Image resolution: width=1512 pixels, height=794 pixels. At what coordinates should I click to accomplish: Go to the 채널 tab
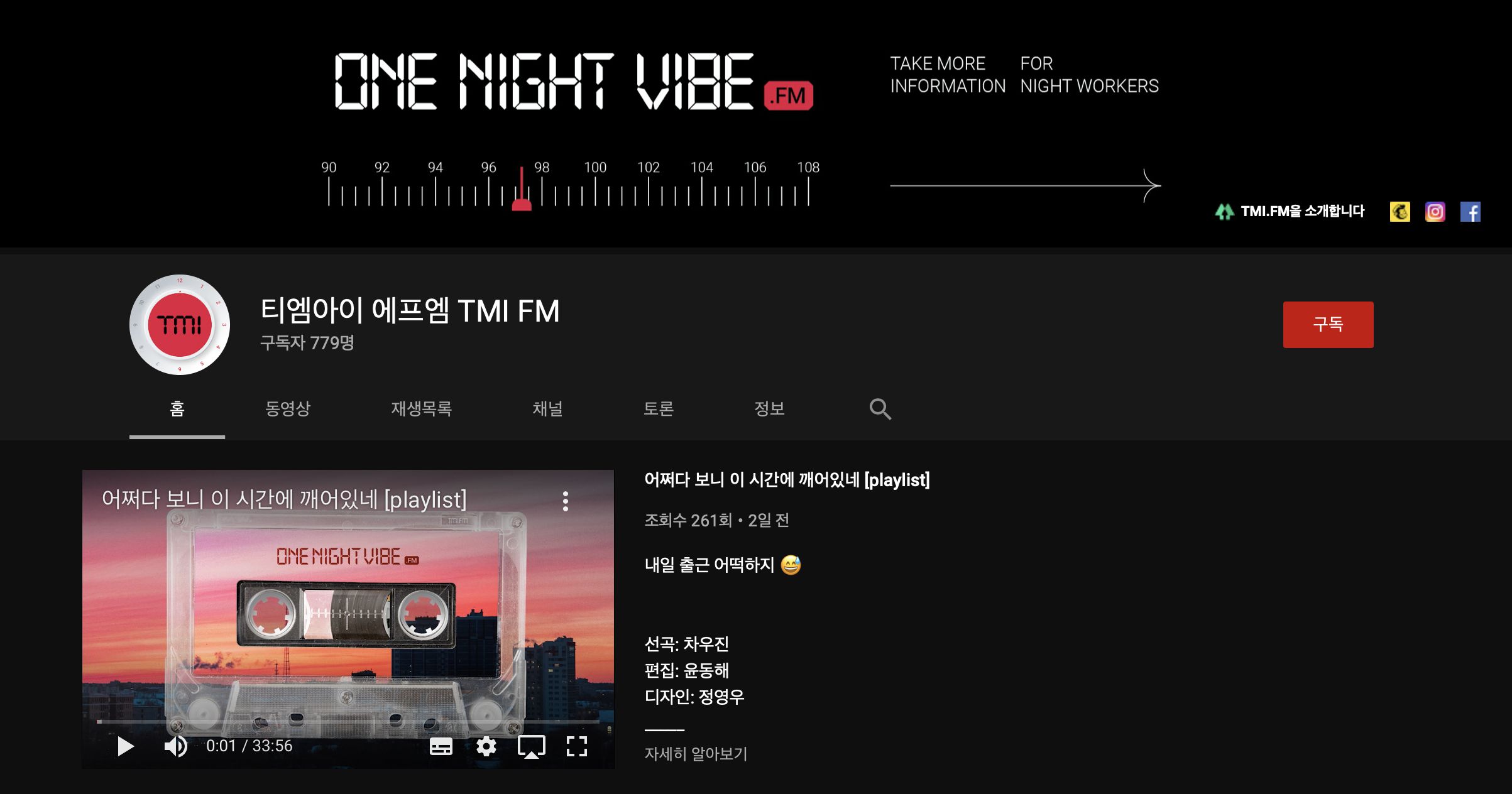(x=547, y=409)
